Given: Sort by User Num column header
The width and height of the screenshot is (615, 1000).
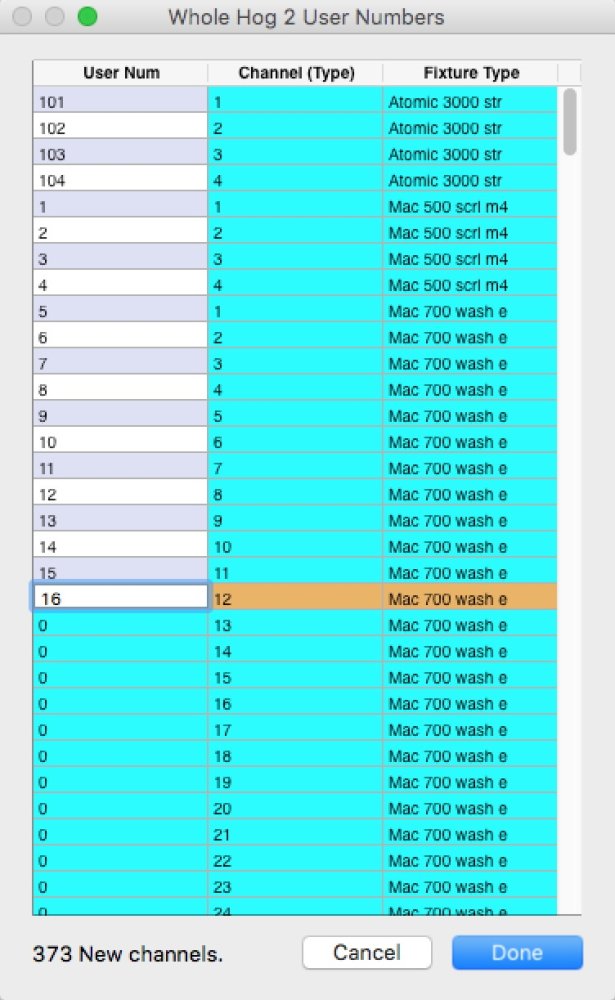Looking at the screenshot, I should 121,73.
